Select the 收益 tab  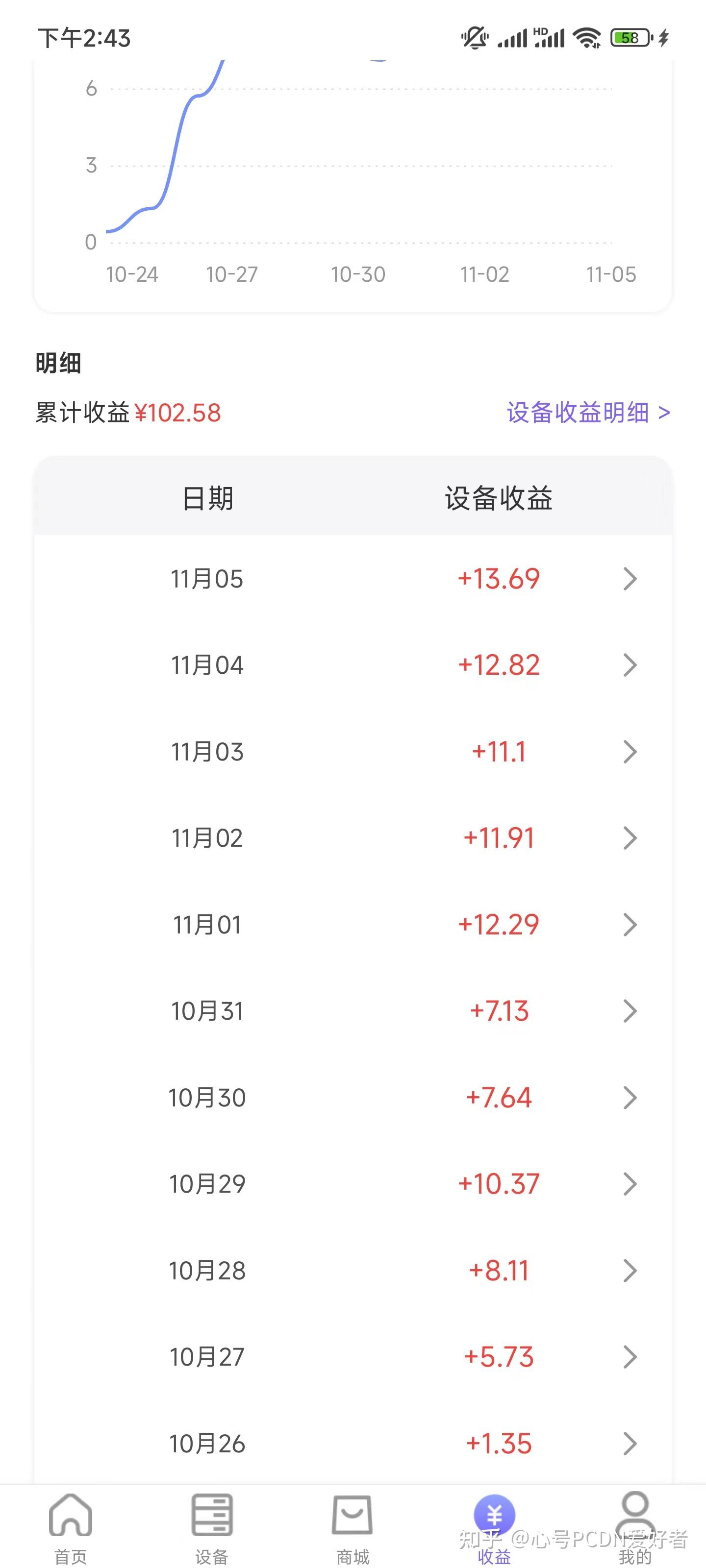[x=494, y=1528]
